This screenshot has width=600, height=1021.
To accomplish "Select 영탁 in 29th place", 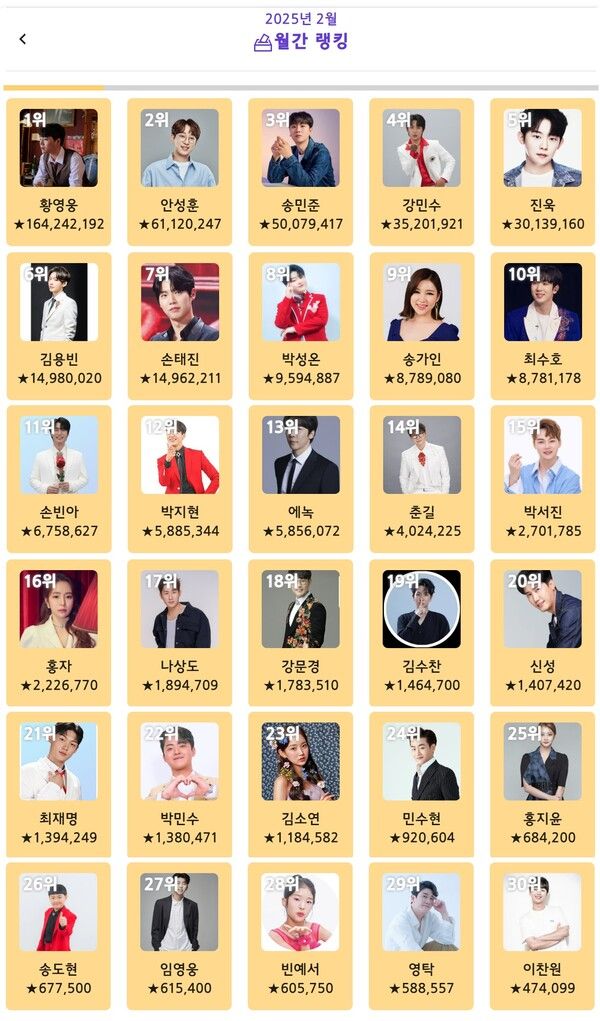I will (421, 937).
